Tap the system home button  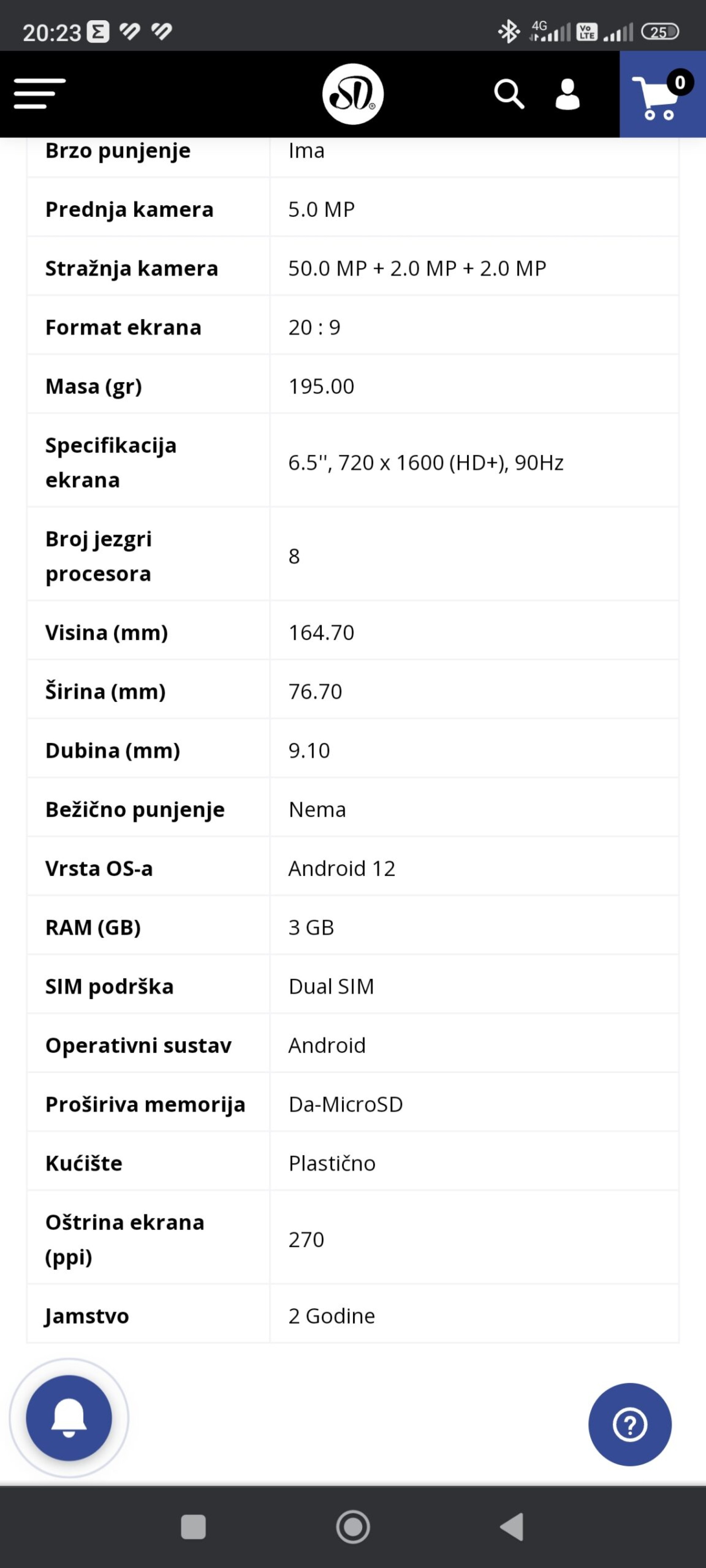tap(353, 1526)
